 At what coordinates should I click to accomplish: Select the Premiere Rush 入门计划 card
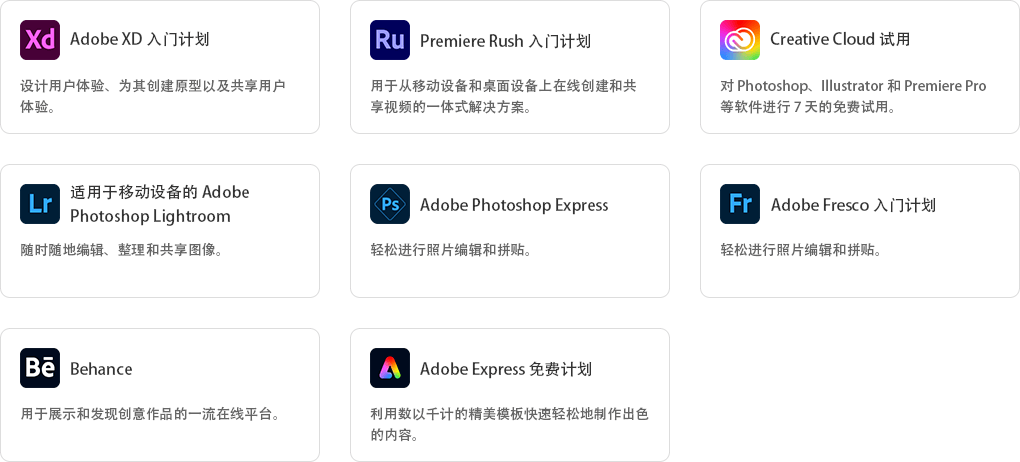click(509, 67)
